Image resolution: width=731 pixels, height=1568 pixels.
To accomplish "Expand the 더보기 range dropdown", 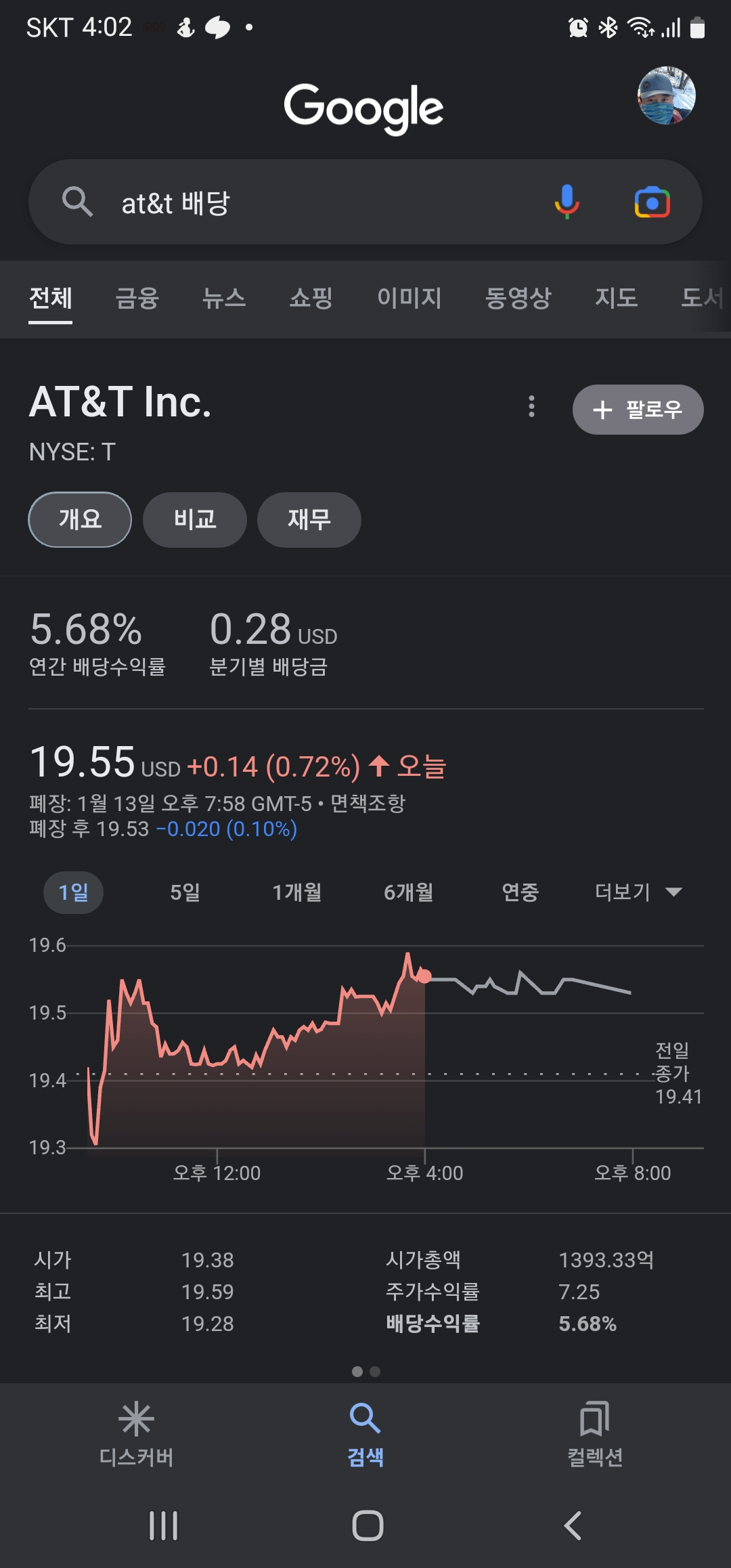I will pos(638,892).
